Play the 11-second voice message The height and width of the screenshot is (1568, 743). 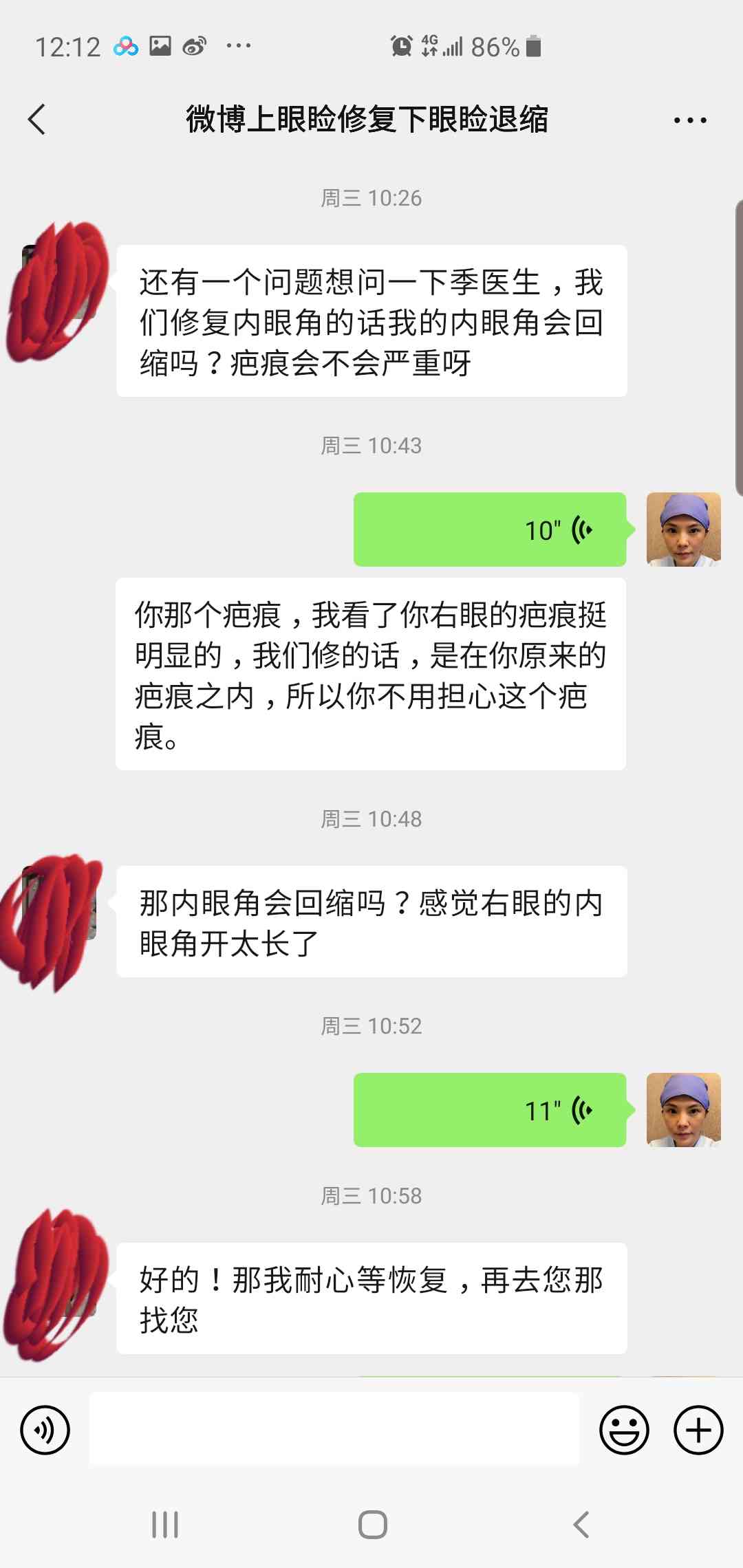(490, 1110)
